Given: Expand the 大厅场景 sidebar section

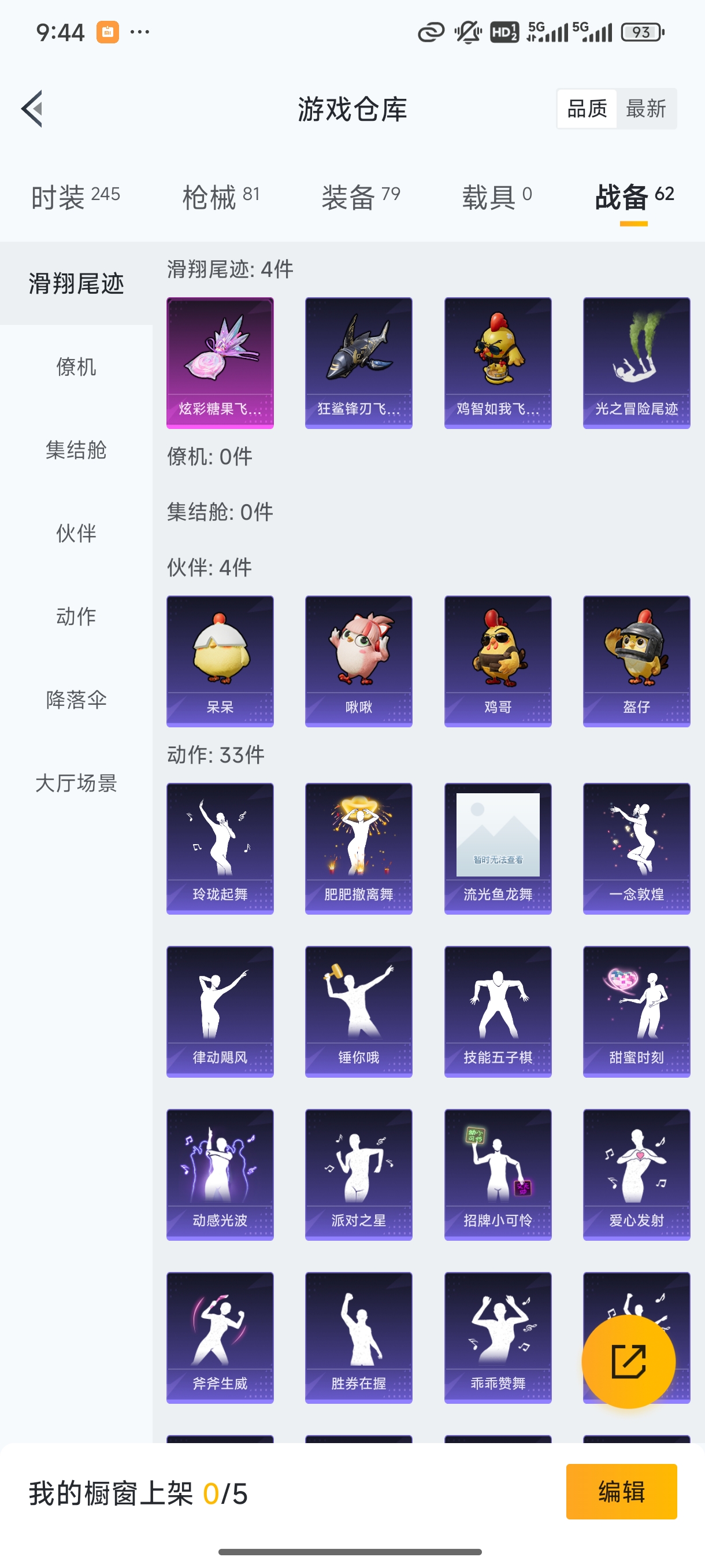Looking at the screenshot, I should pos(76,784).
